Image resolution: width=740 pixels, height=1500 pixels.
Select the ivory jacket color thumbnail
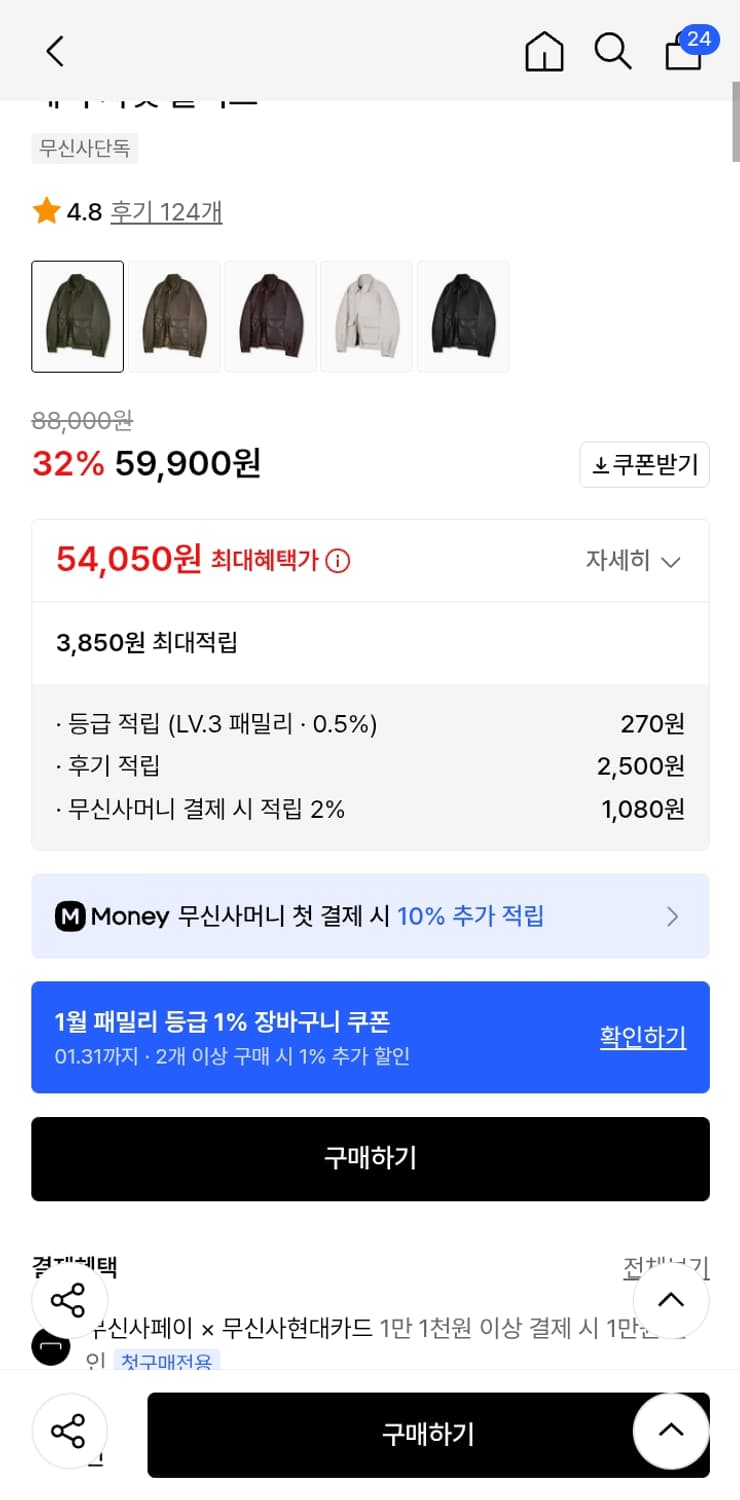click(x=366, y=316)
